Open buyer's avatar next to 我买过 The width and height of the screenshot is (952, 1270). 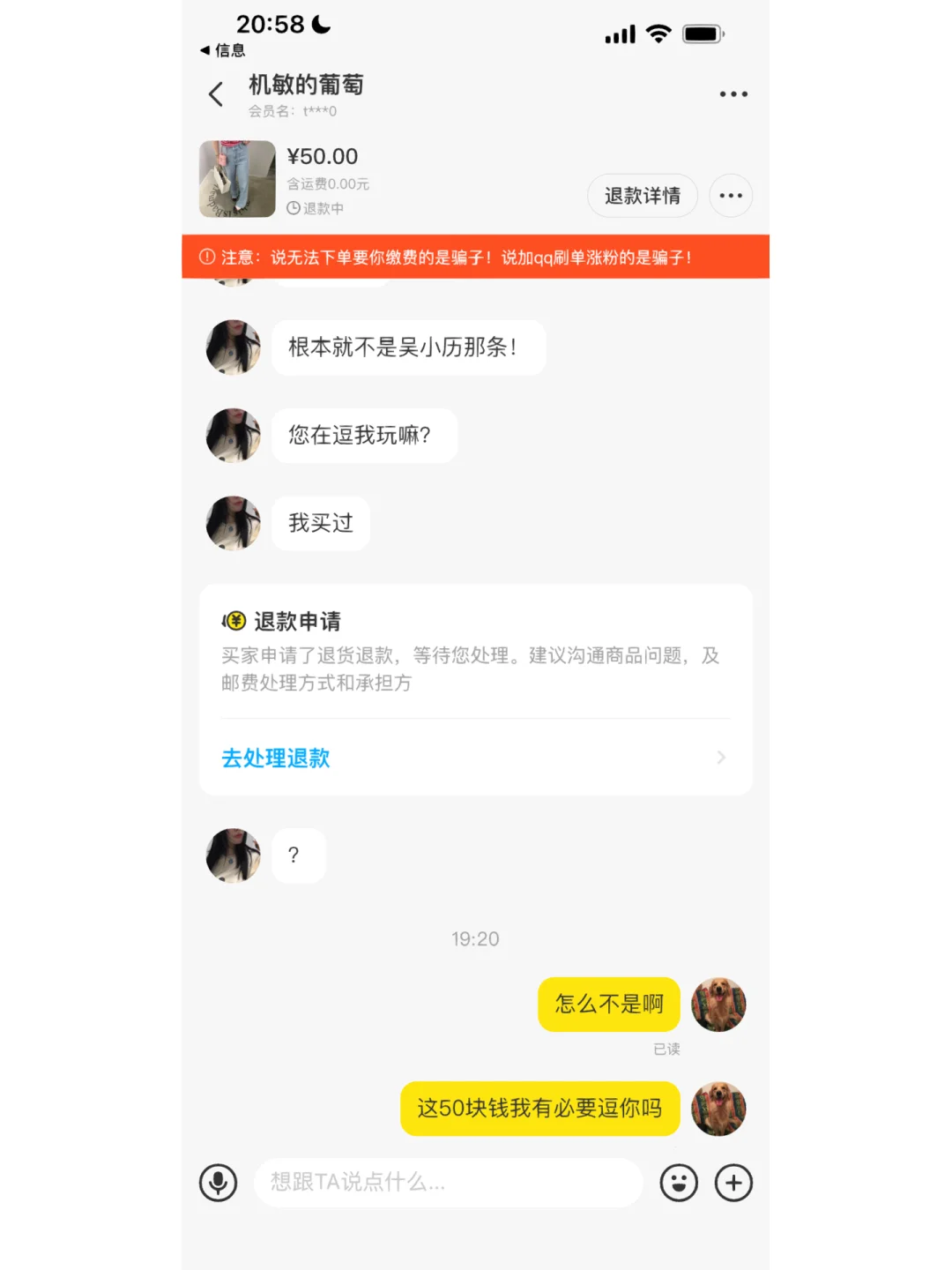click(x=234, y=523)
